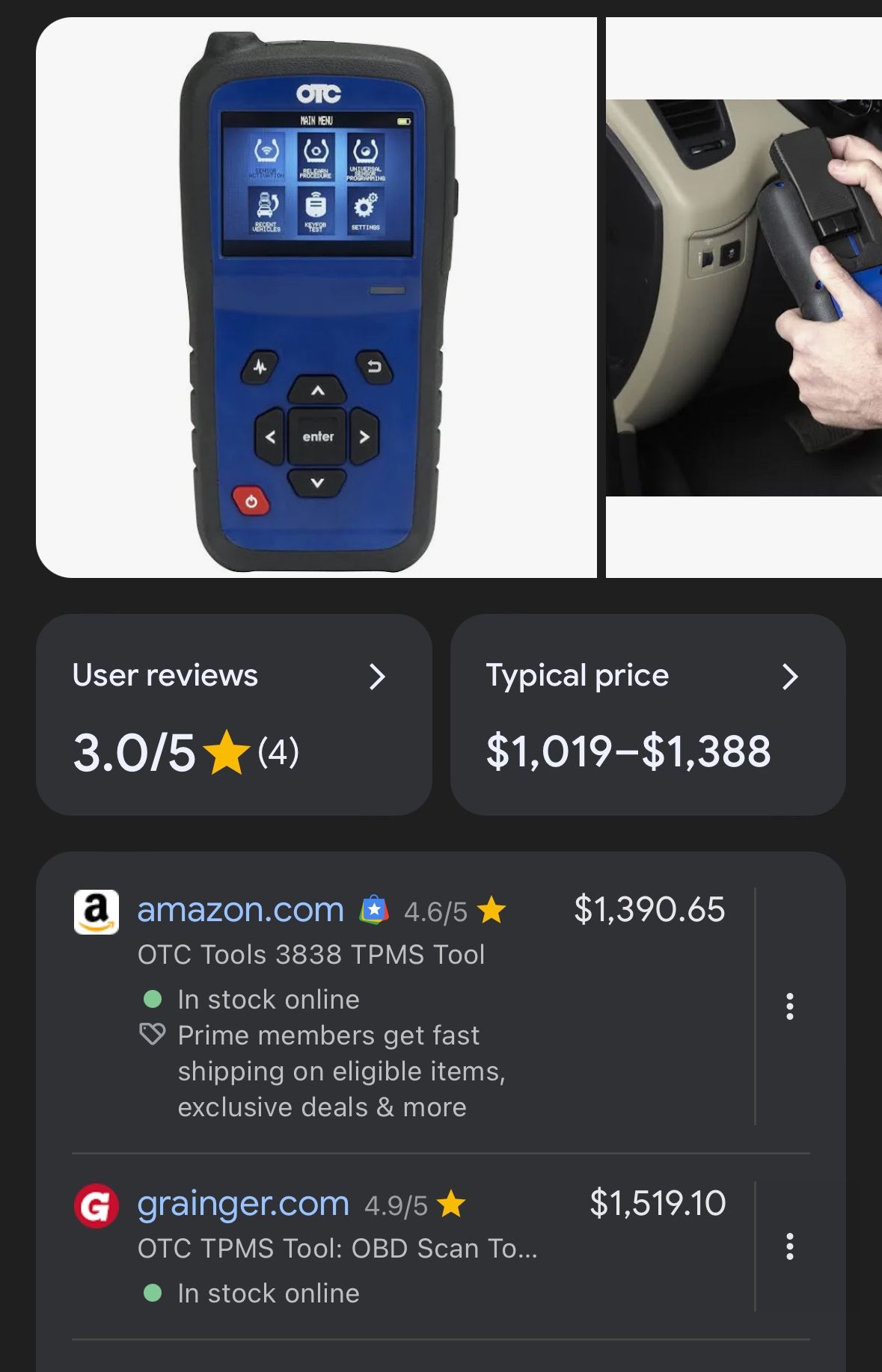Click the star beside Amazon's 4.6/5 rating
This screenshot has width=882, height=1372.
[492, 909]
